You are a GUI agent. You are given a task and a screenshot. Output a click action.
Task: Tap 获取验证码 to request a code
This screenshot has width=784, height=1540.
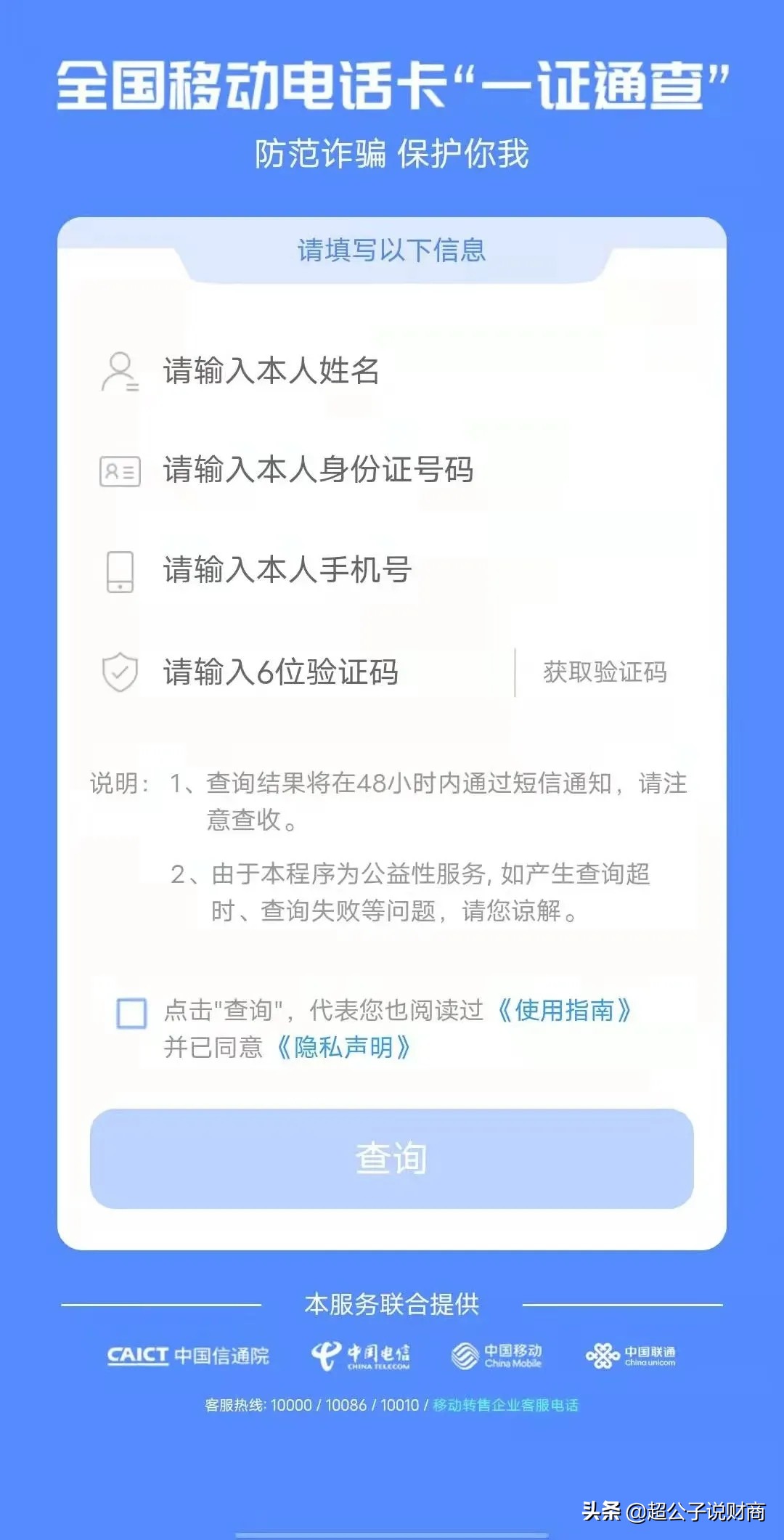[605, 672]
